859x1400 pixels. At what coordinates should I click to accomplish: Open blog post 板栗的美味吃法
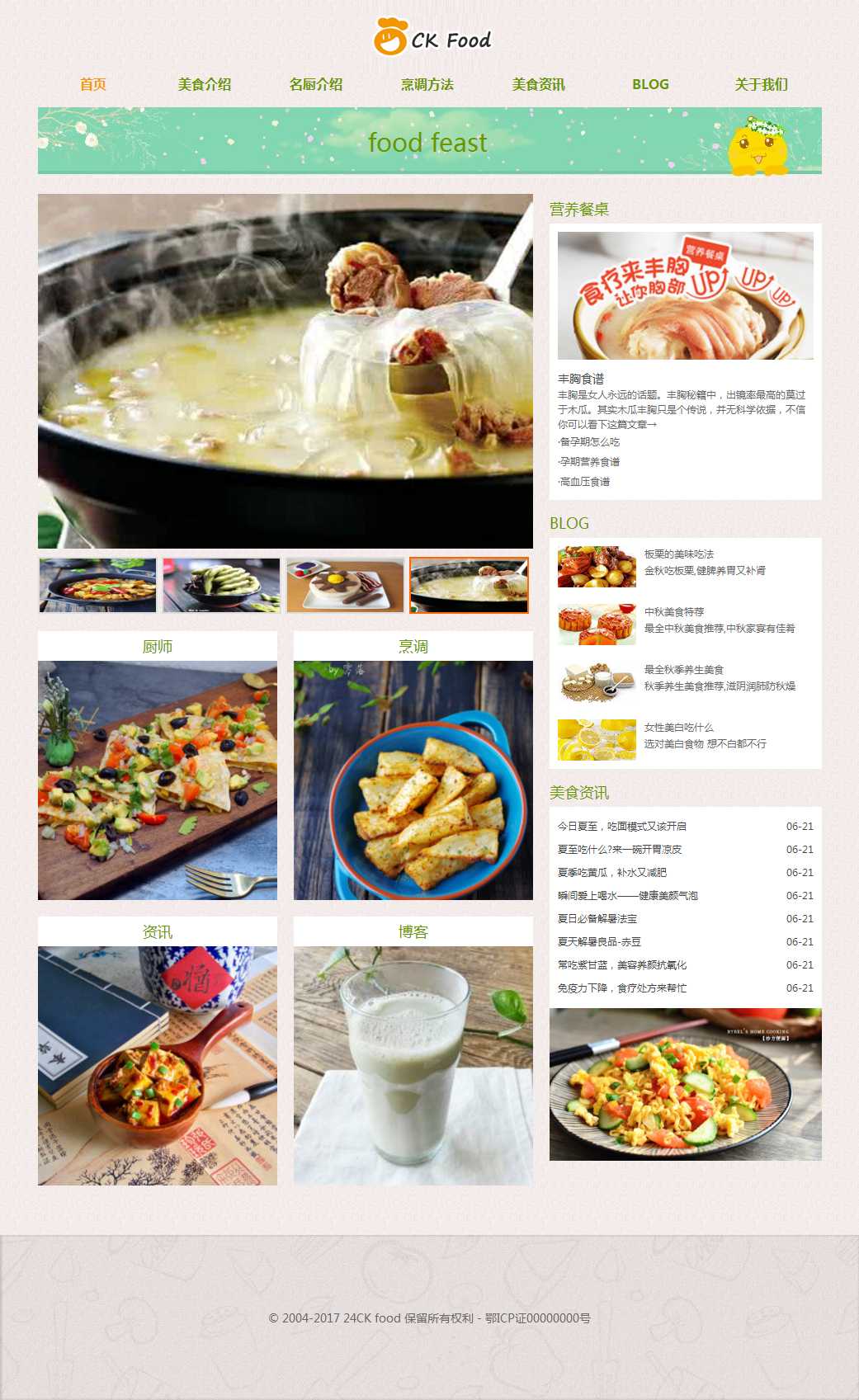678,554
